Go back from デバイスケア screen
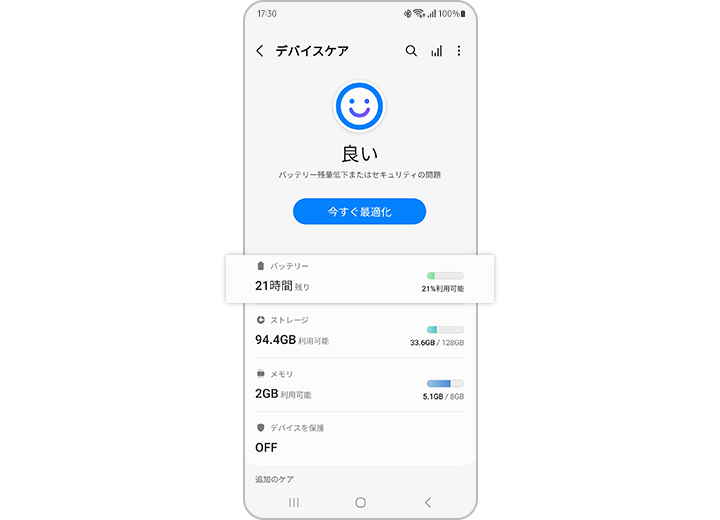720x520 pixels. [x=260, y=51]
